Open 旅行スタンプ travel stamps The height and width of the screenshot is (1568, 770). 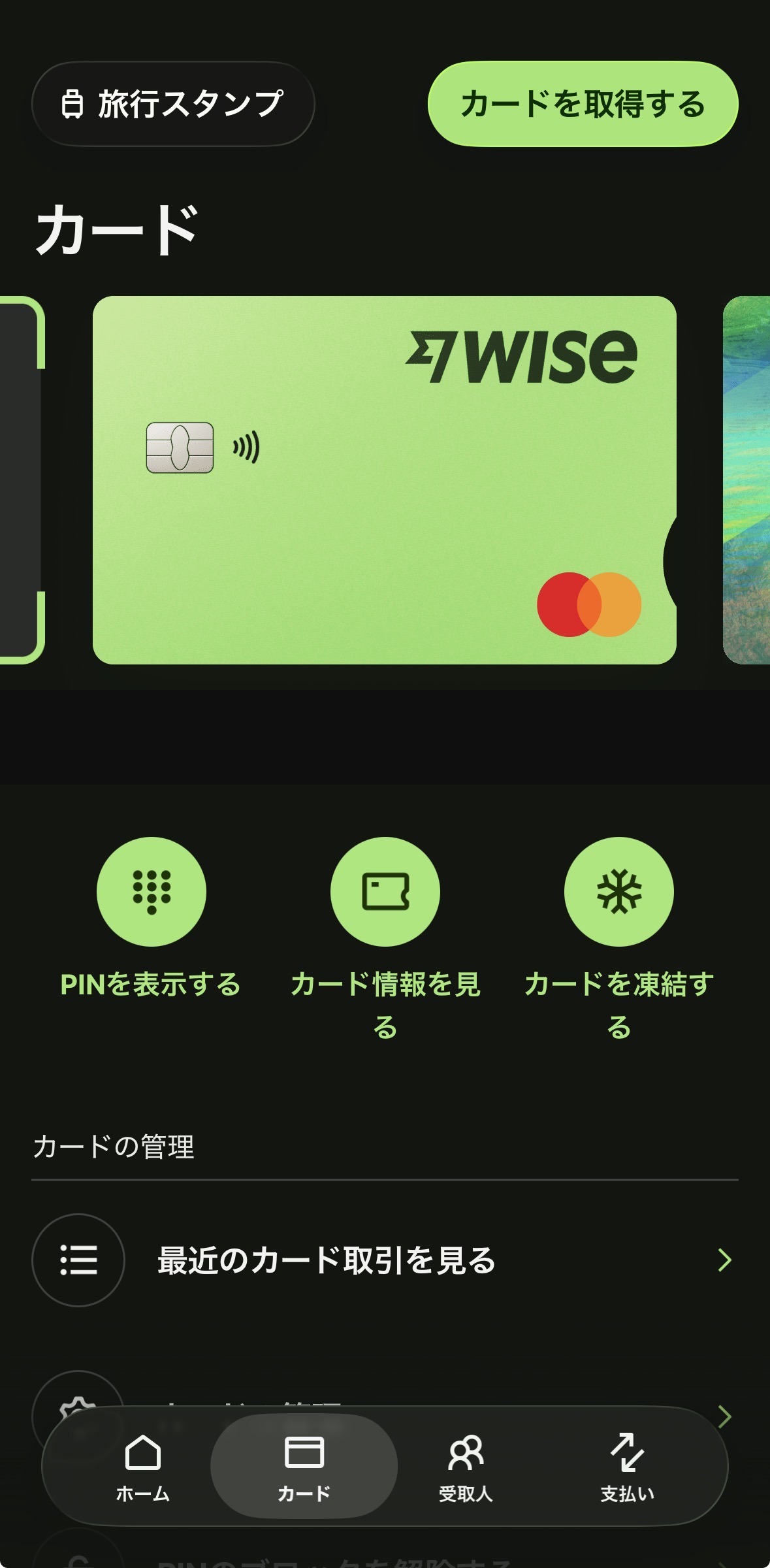click(x=173, y=105)
